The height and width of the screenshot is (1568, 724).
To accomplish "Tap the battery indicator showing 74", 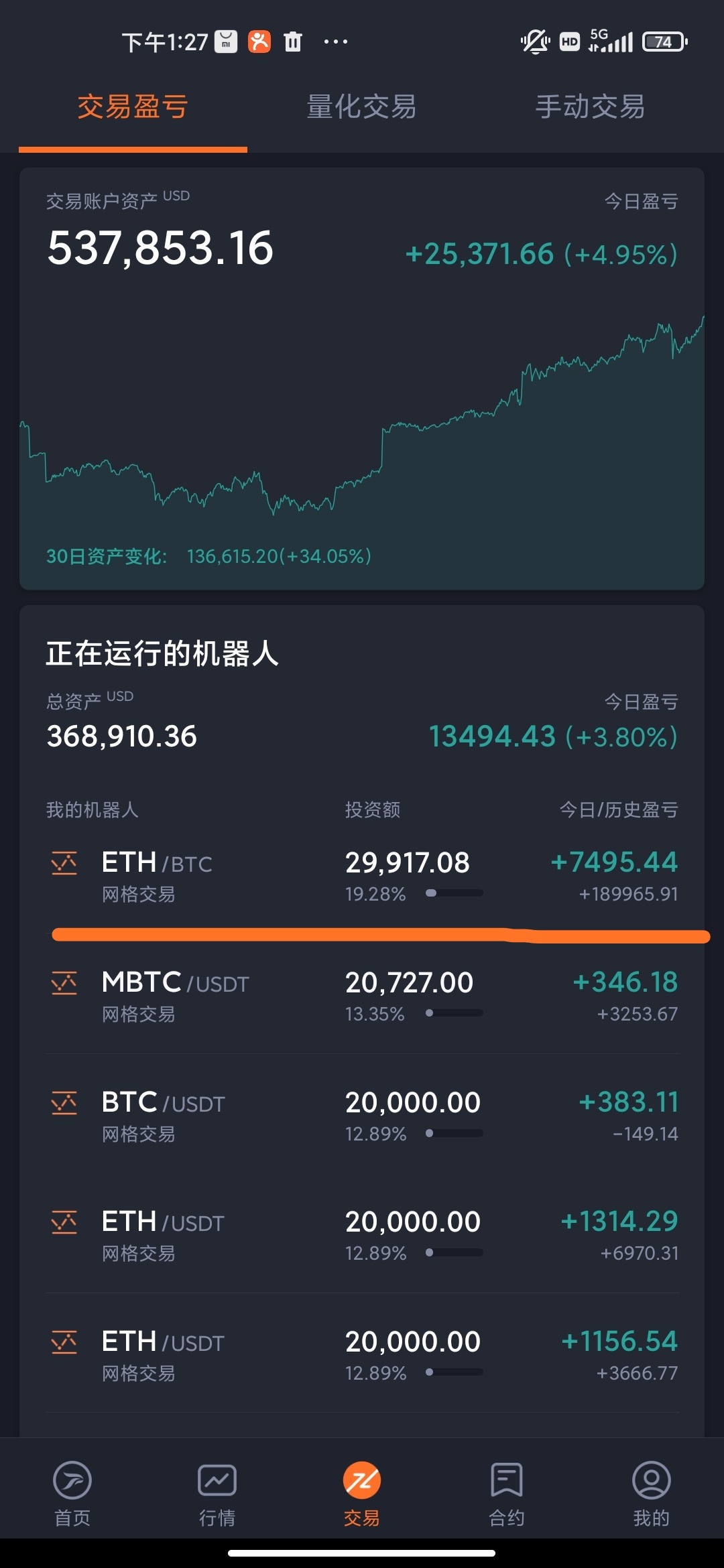I will 664,42.
